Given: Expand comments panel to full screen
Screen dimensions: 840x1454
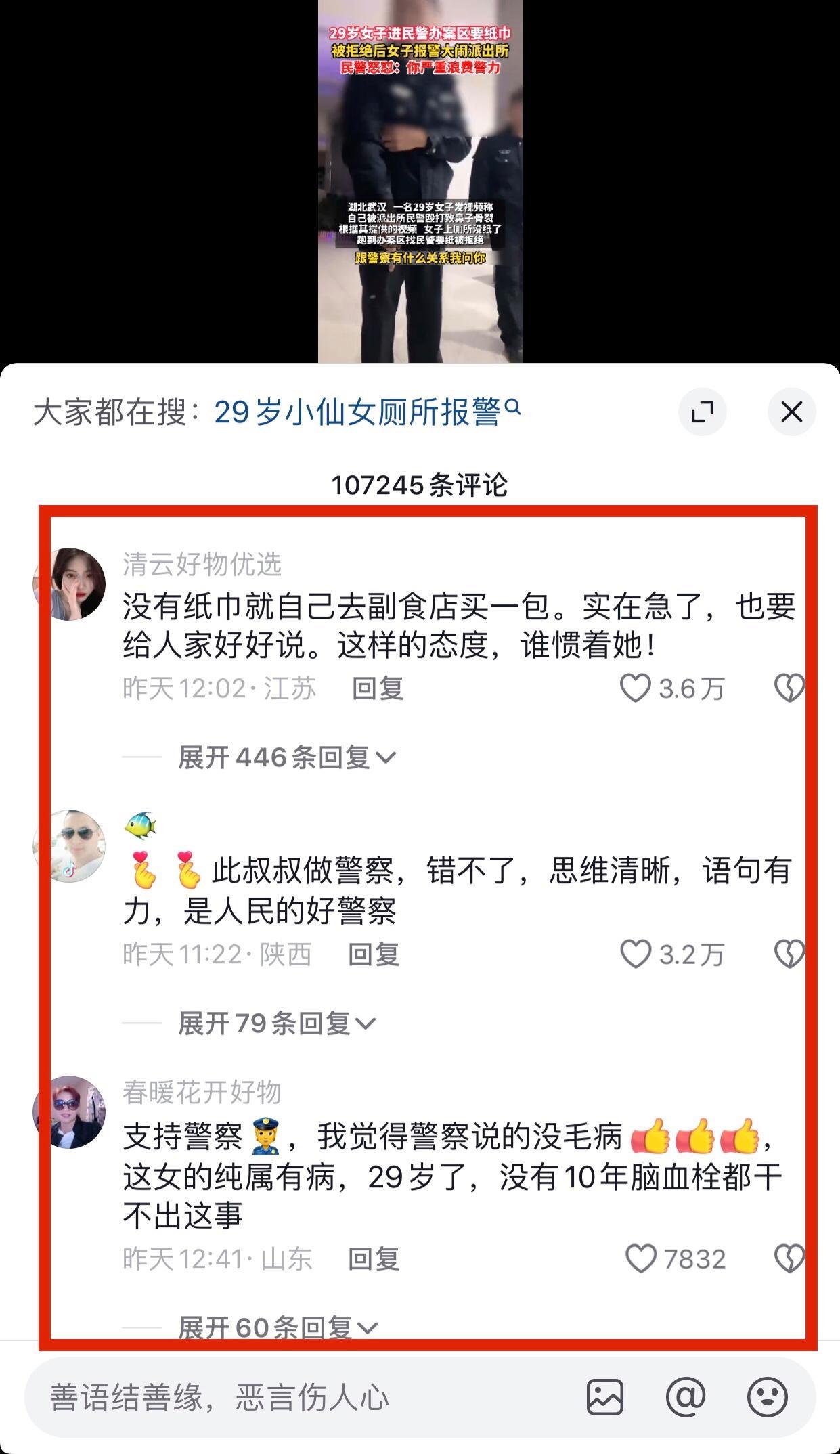Looking at the screenshot, I should click(x=702, y=412).
